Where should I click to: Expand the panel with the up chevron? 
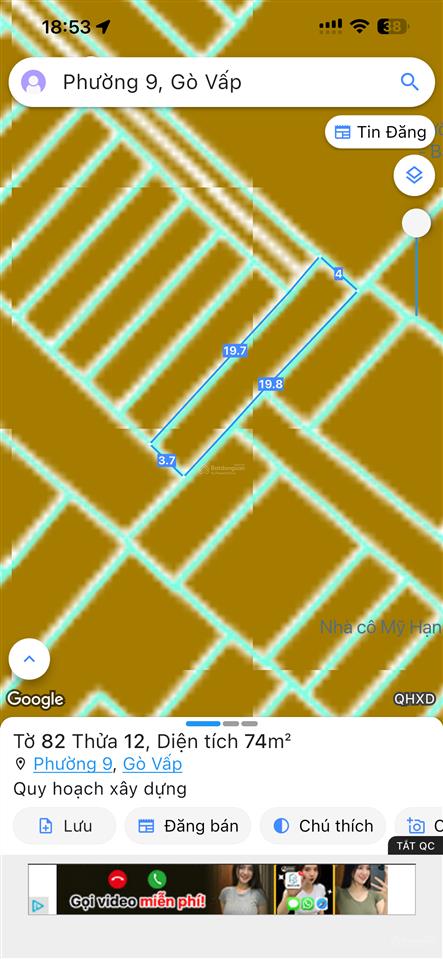pos(29,659)
